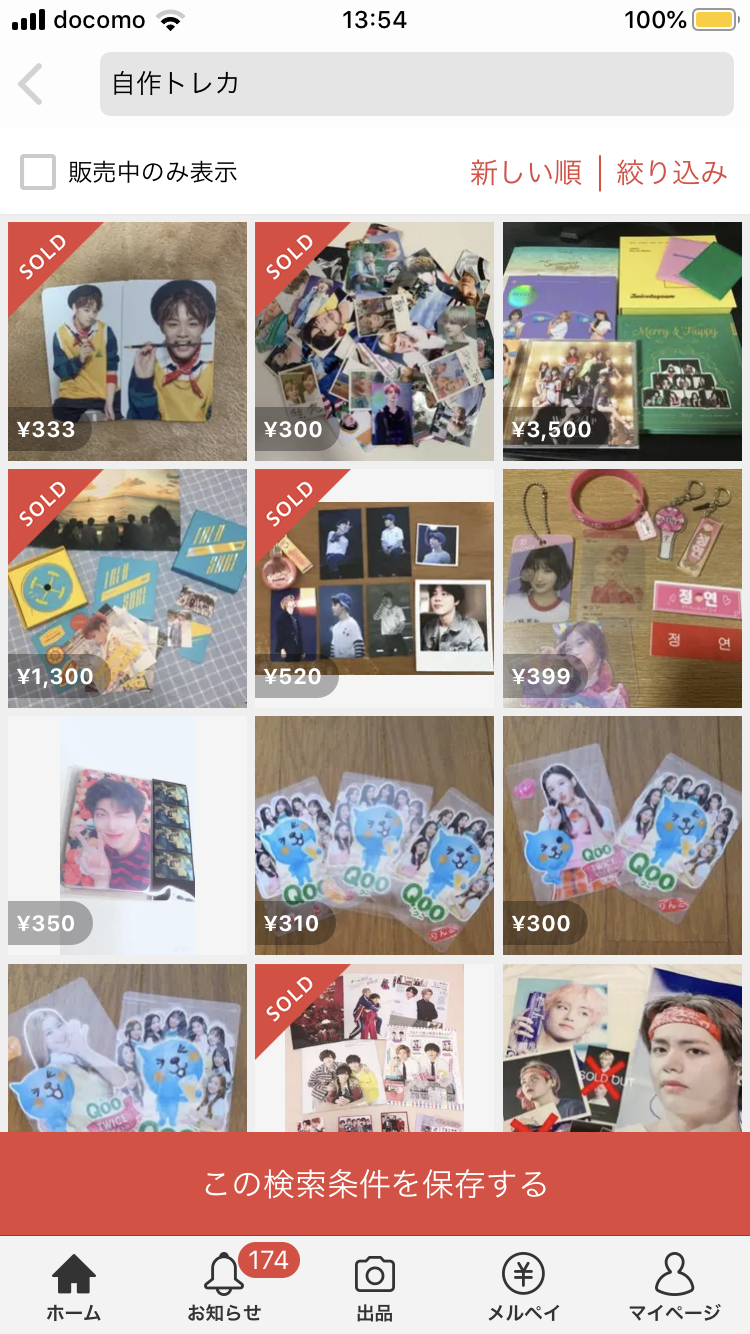Check the 販売中のみ表示 checkbox
The height and width of the screenshot is (1334, 750).
point(38,172)
